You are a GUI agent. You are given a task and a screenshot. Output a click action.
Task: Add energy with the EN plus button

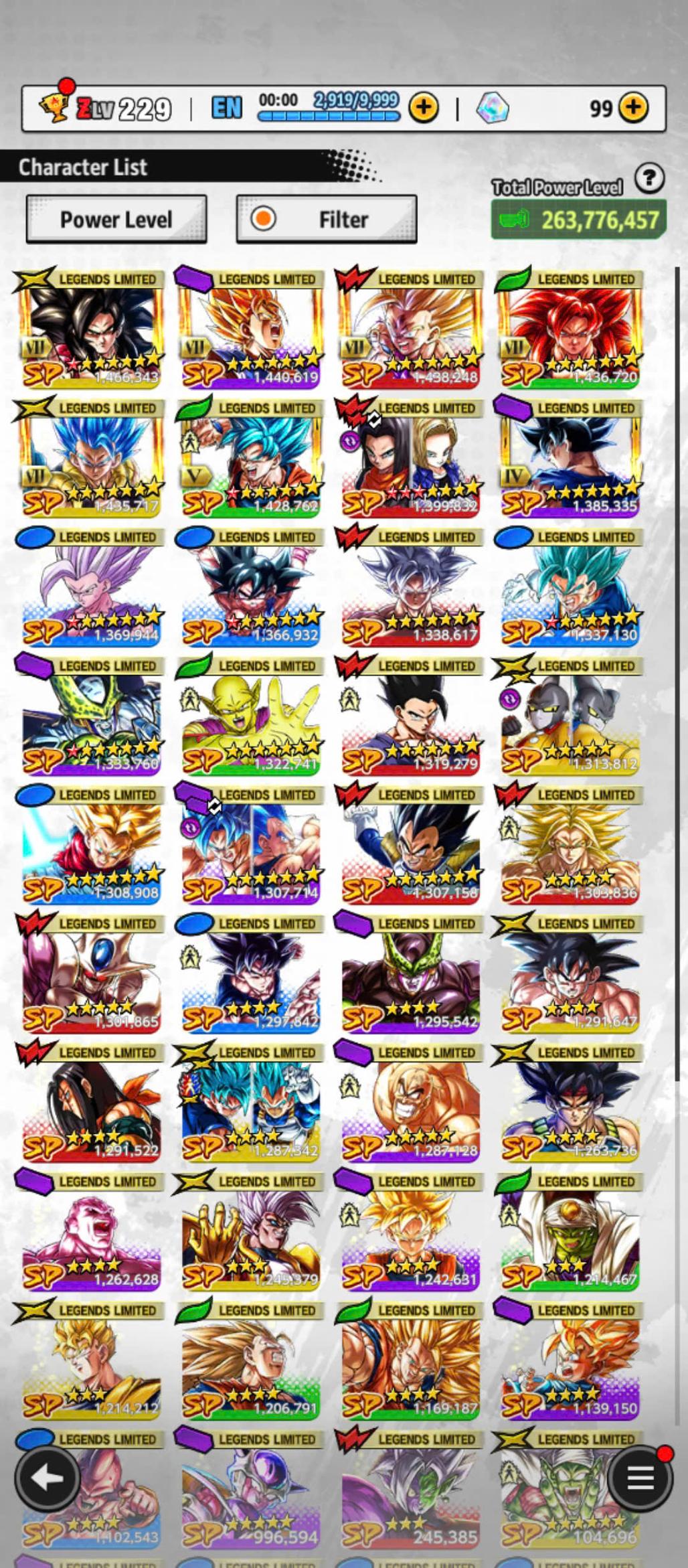coord(423,107)
